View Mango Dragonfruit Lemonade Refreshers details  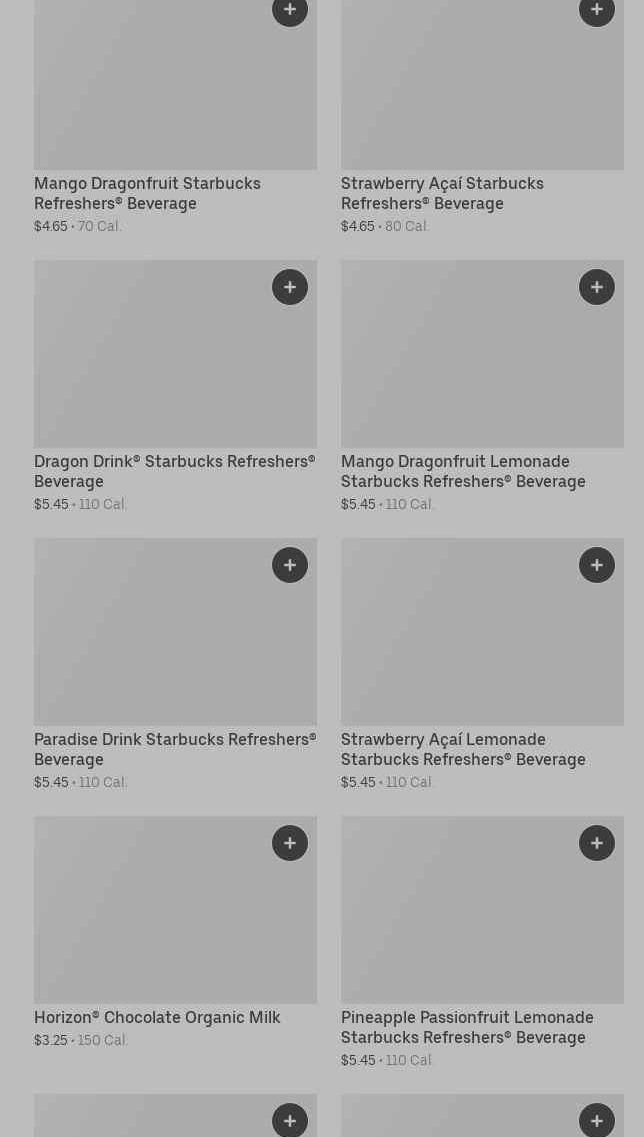[463, 471]
